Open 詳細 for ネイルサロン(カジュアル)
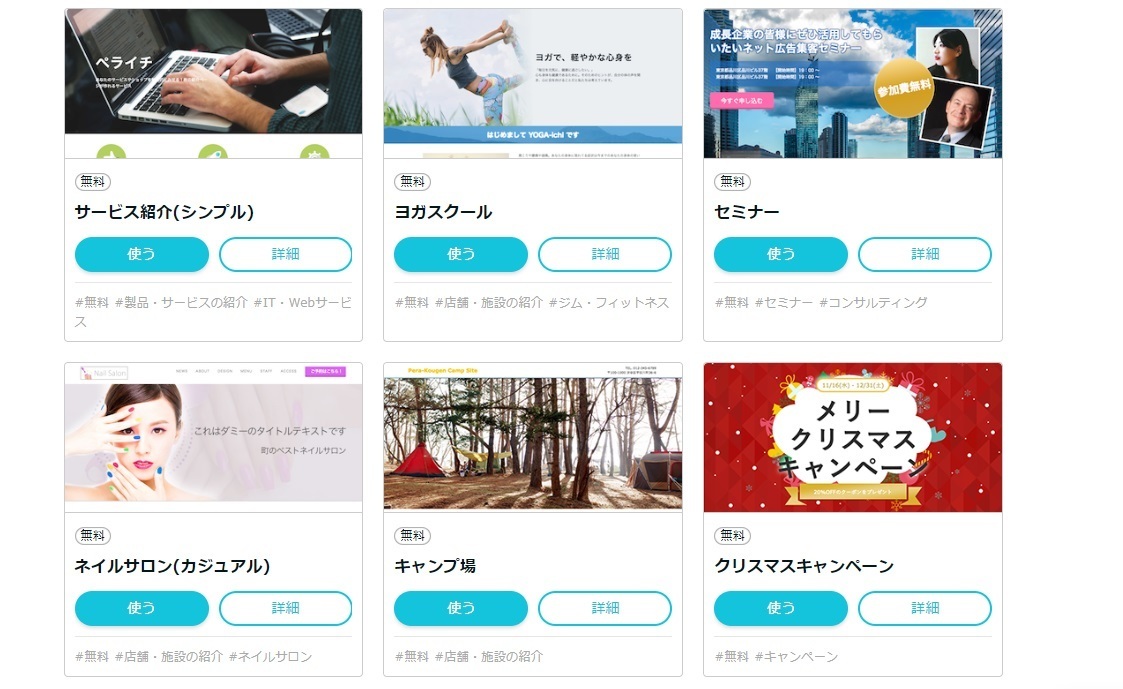The width and height of the screenshot is (1123, 689). coord(286,608)
